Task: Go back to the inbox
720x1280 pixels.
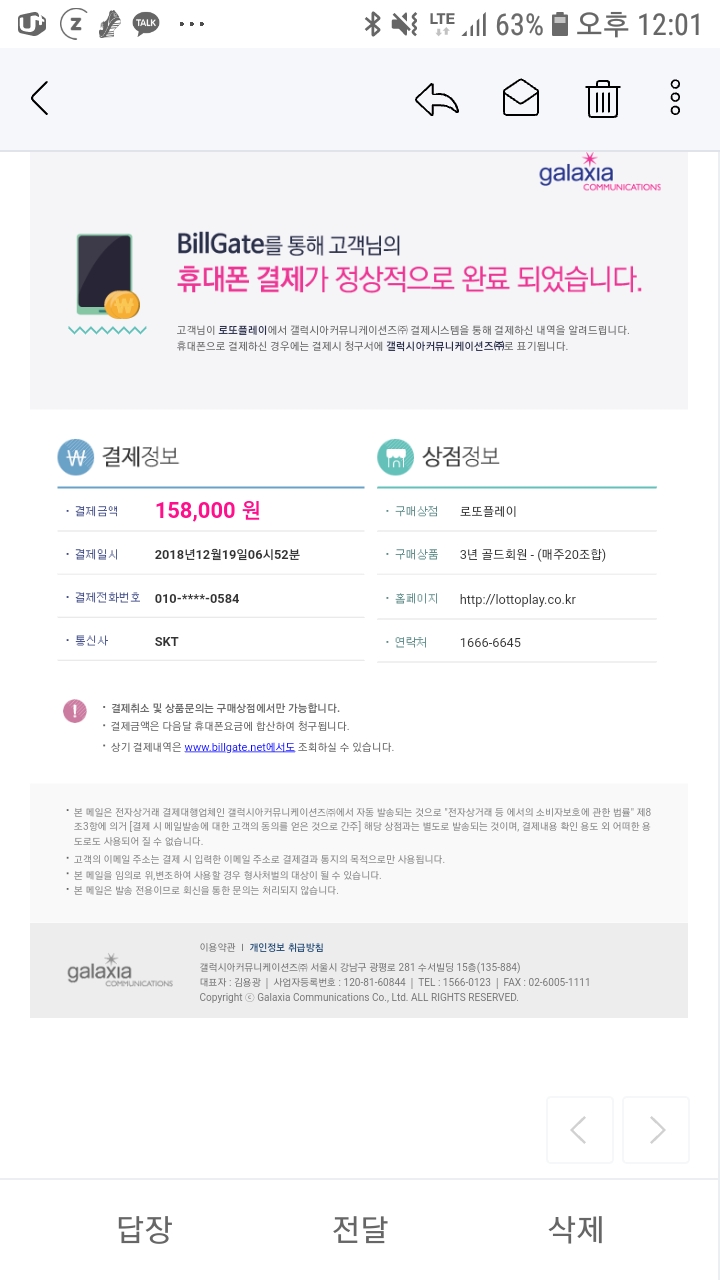Action: click(40, 98)
